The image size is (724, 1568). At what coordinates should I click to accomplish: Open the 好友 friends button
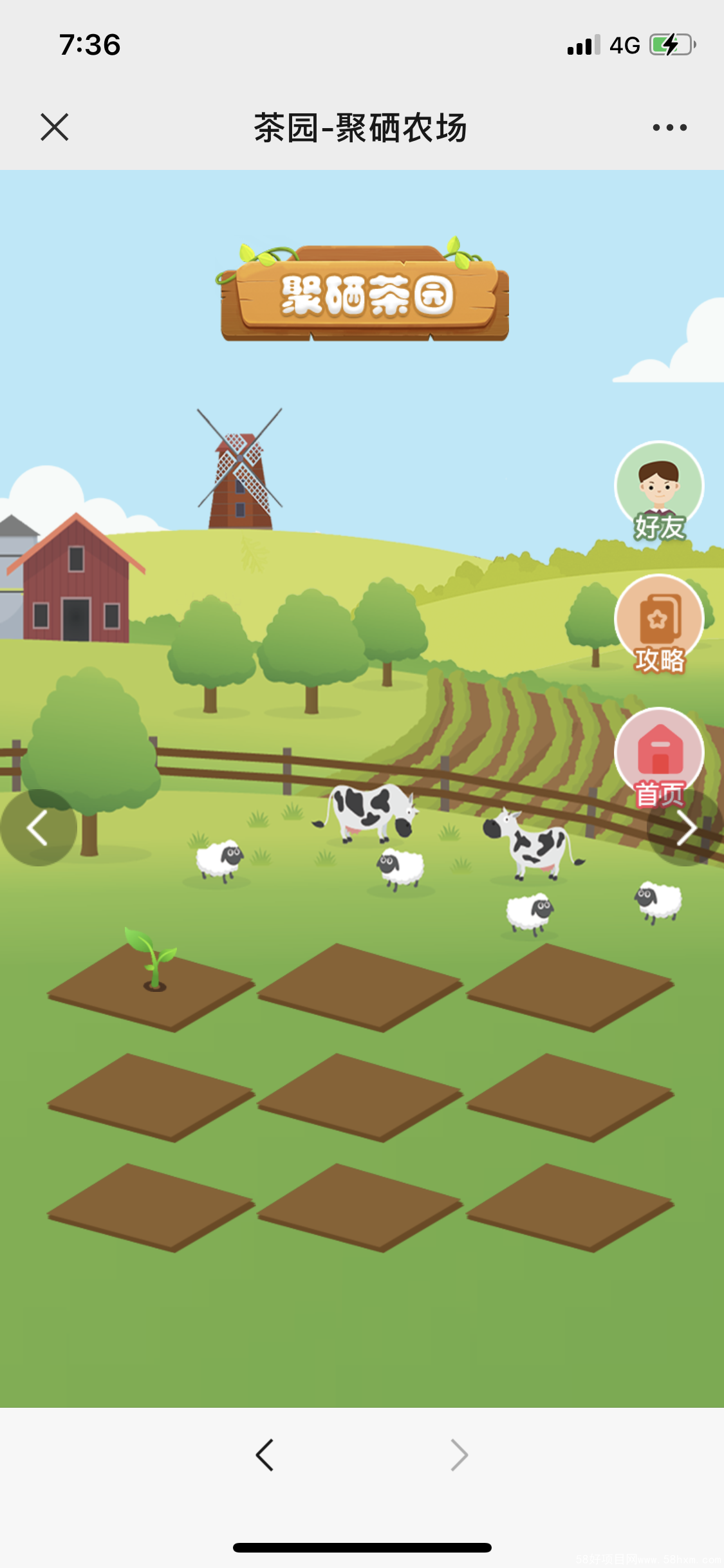(x=659, y=490)
